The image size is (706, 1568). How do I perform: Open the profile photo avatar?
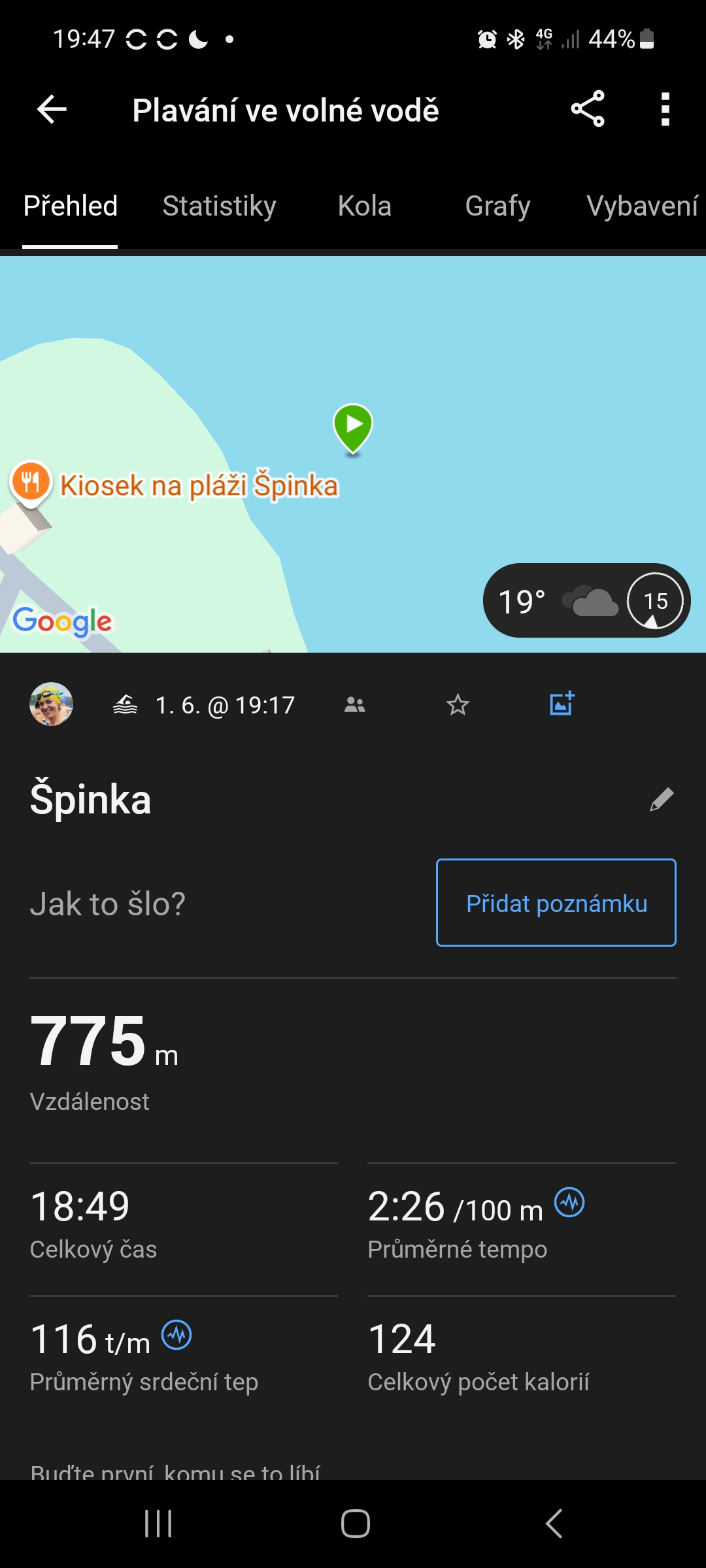coord(52,704)
